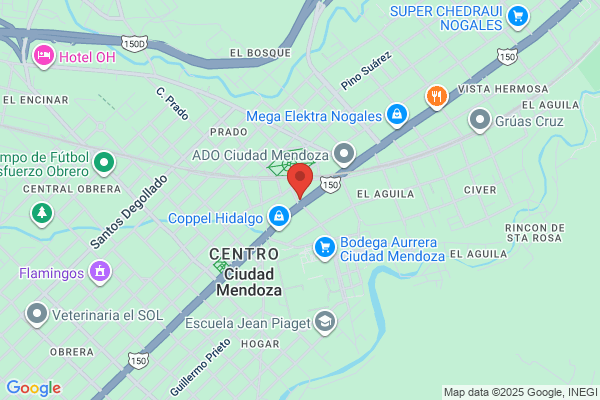Open the Google logo link
This screenshot has width=600, height=400.
click(x=34, y=388)
